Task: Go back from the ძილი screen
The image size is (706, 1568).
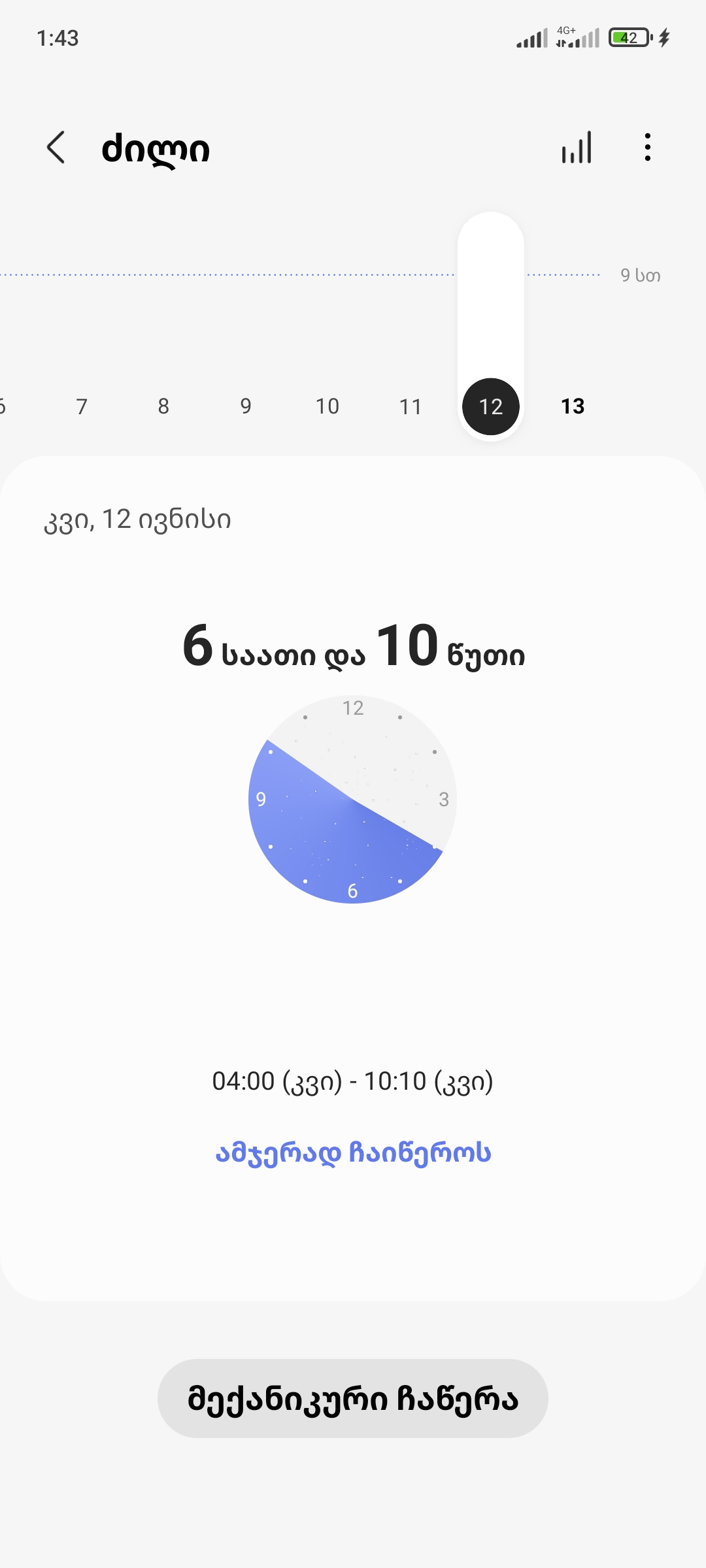Action: pyautogui.click(x=56, y=148)
